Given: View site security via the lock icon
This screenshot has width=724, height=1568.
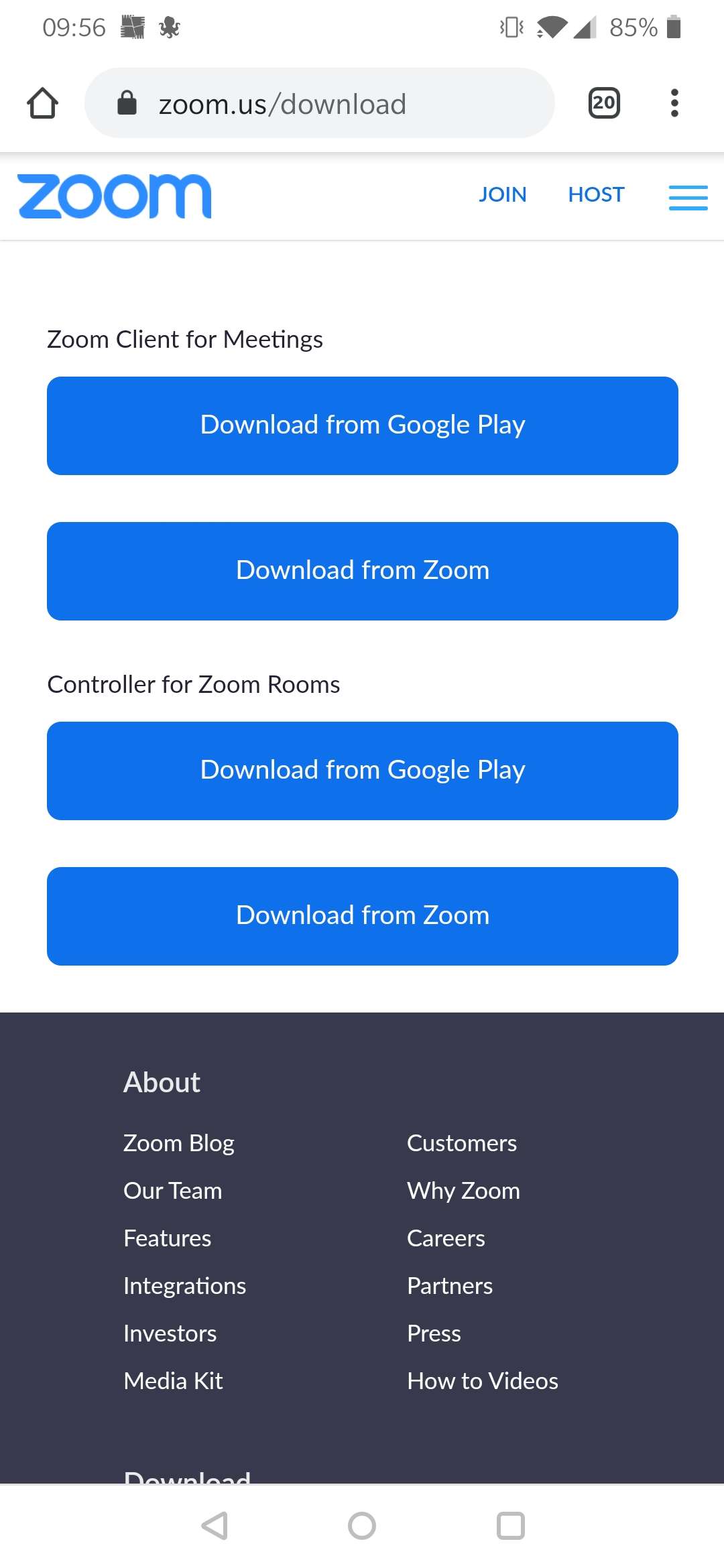Looking at the screenshot, I should (127, 103).
